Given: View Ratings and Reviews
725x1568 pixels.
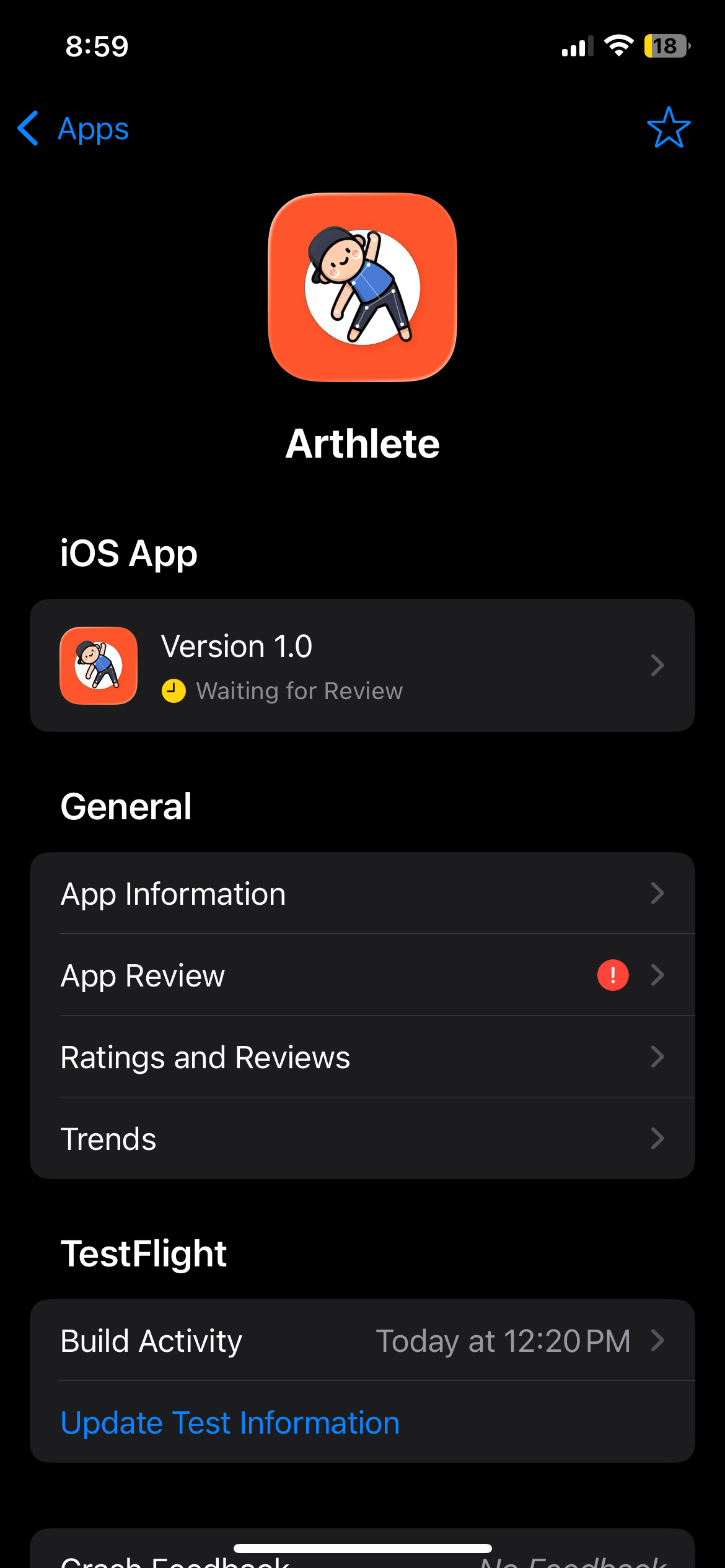Looking at the screenshot, I should click(x=362, y=1057).
